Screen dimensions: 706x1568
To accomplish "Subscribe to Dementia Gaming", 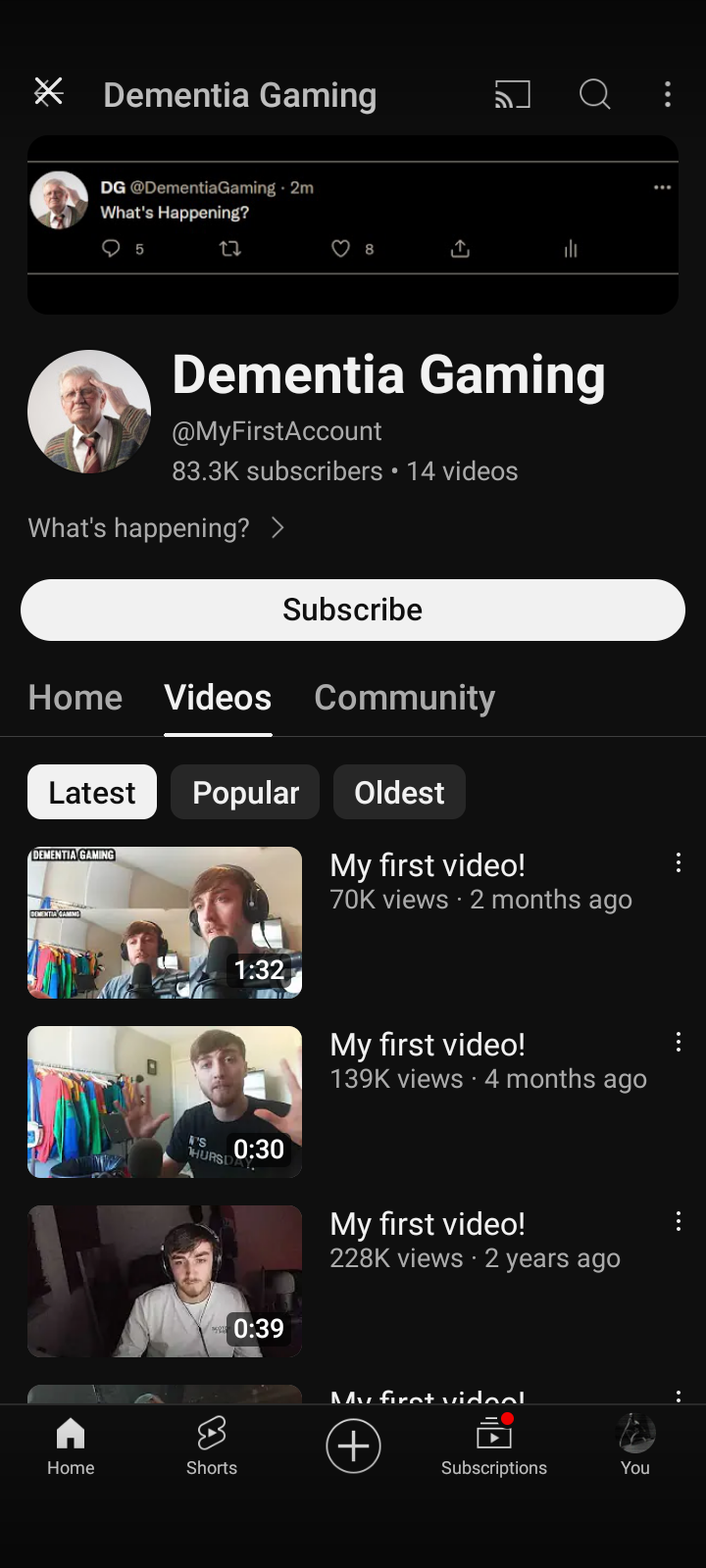I will click(353, 610).
